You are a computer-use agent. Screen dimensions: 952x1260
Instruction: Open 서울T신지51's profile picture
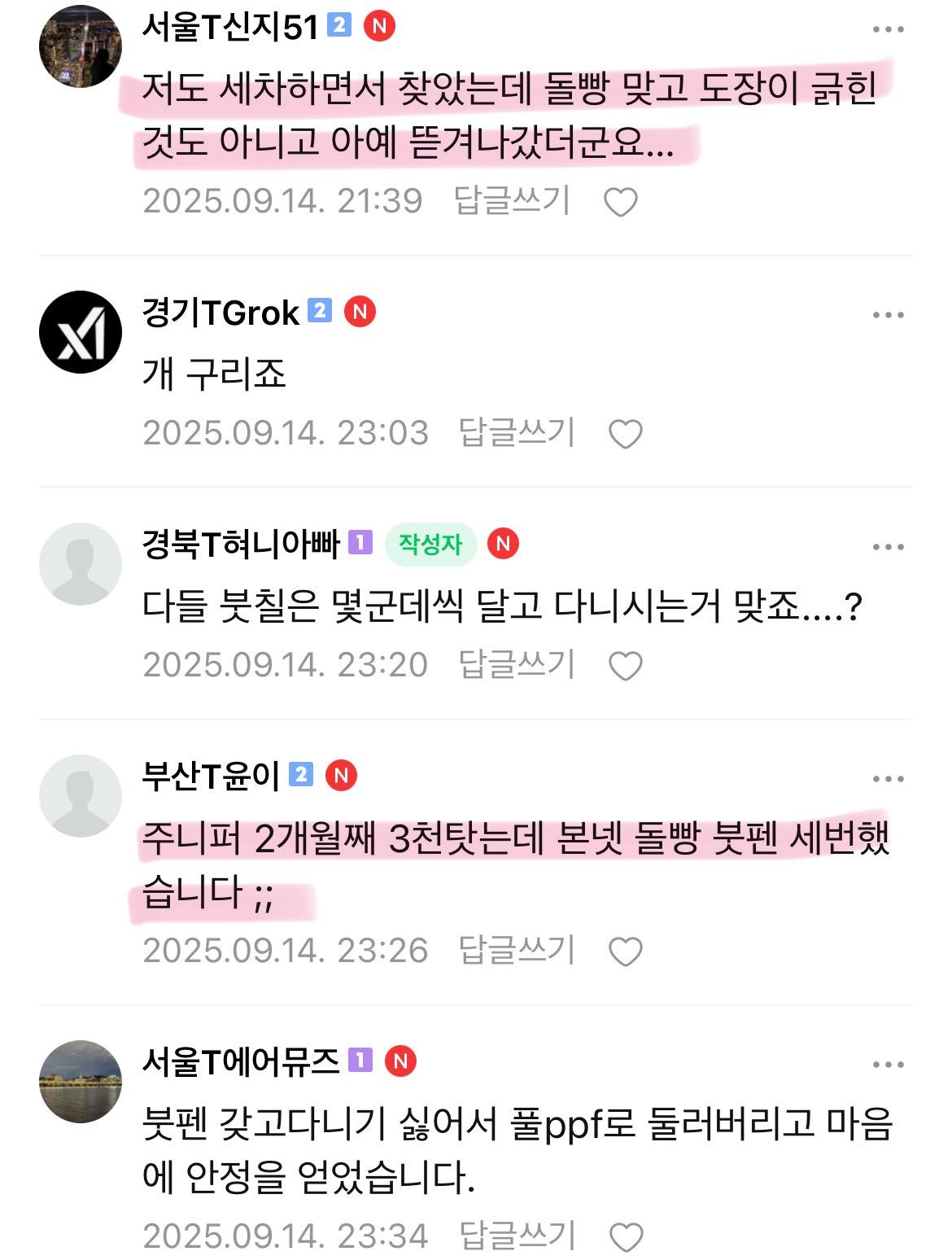80,46
